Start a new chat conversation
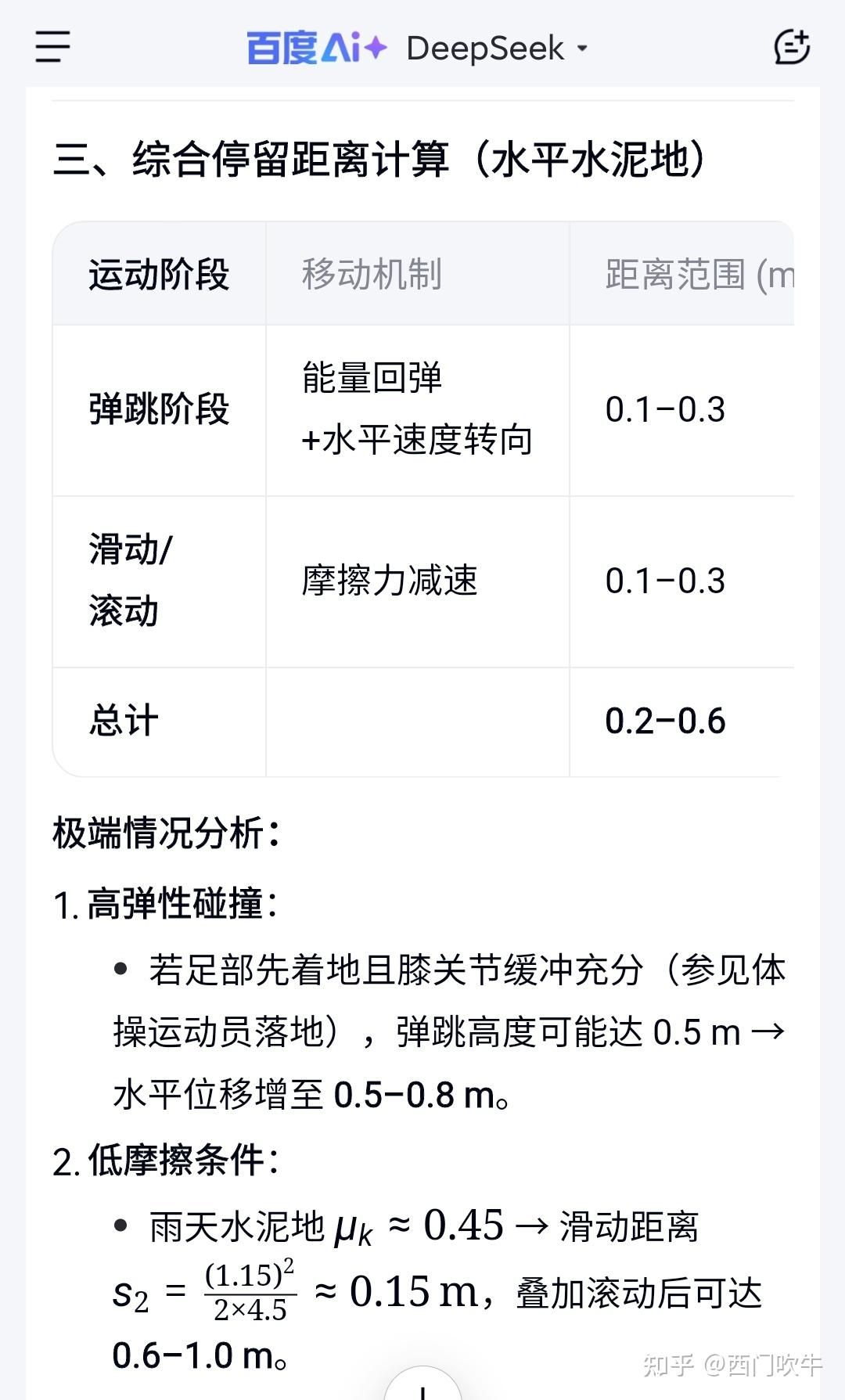This screenshot has width=845, height=1400. [792, 47]
